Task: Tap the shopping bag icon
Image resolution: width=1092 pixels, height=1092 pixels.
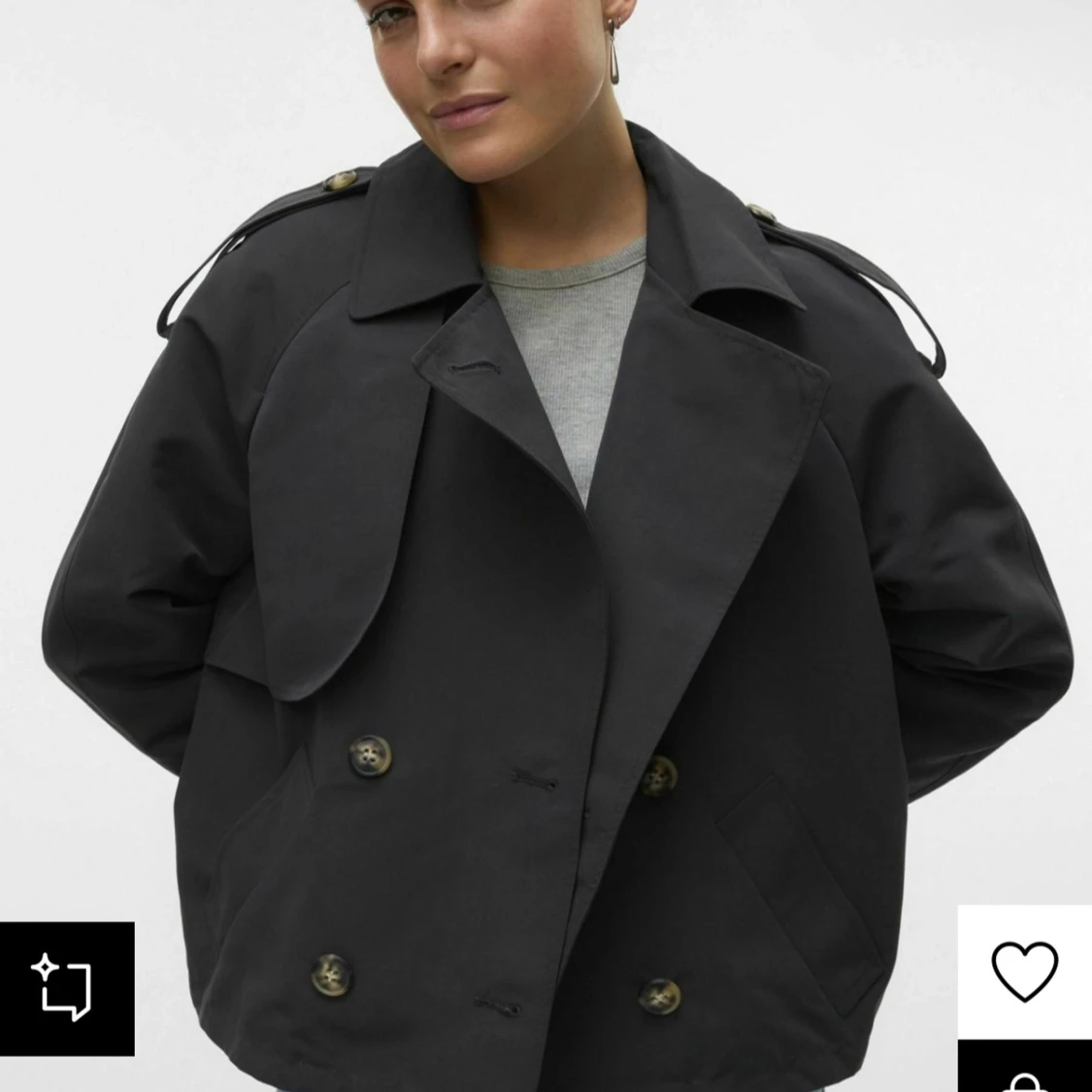Action: pyautogui.click(x=1025, y=1073)
